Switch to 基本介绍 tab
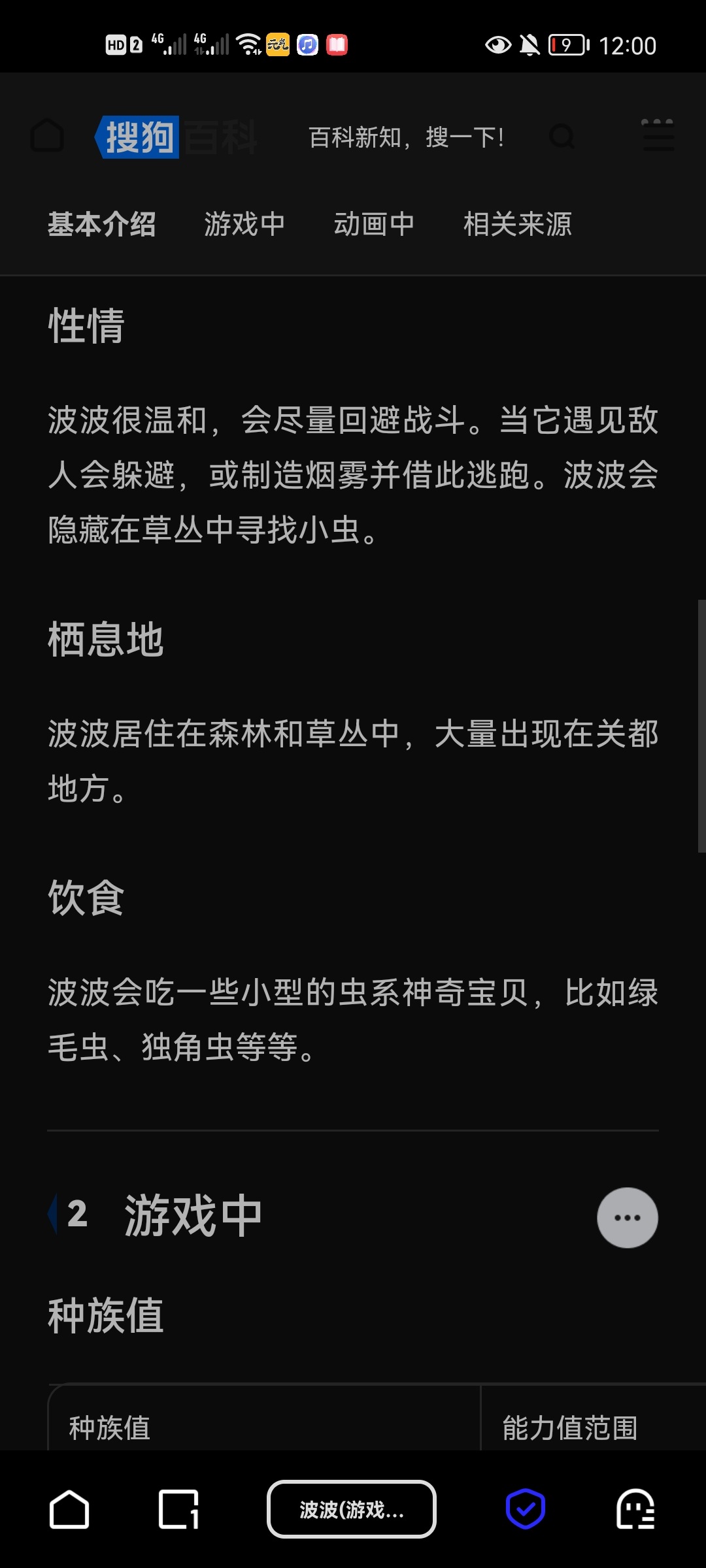Image resolution: width=706 pixels, height=1568 pixels. point(101,224)
